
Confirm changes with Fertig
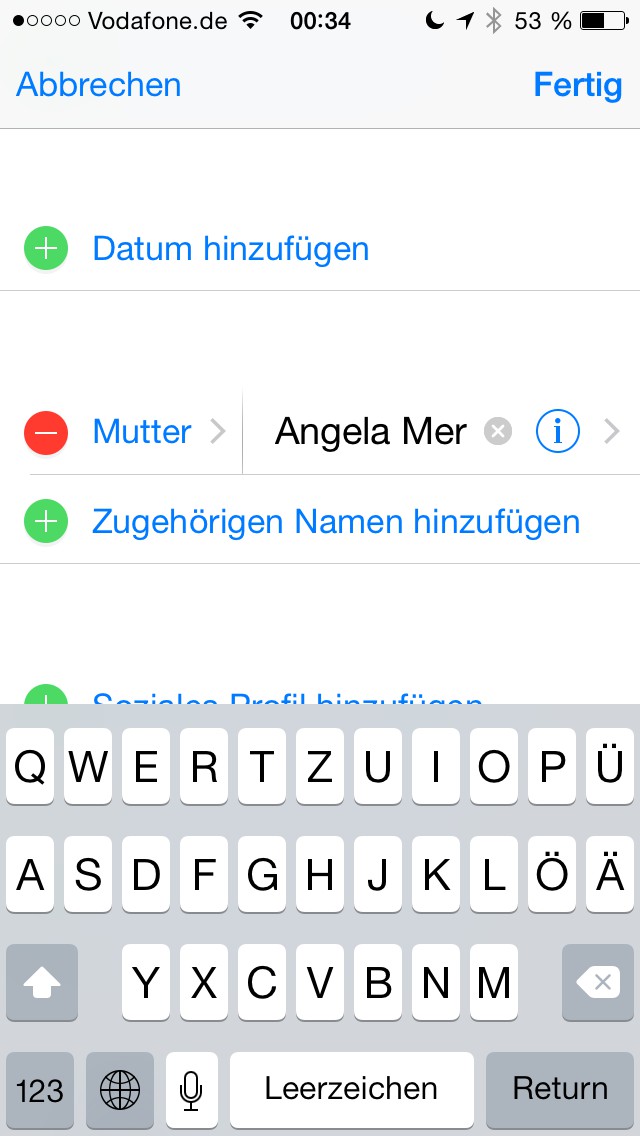pos(577,85)
